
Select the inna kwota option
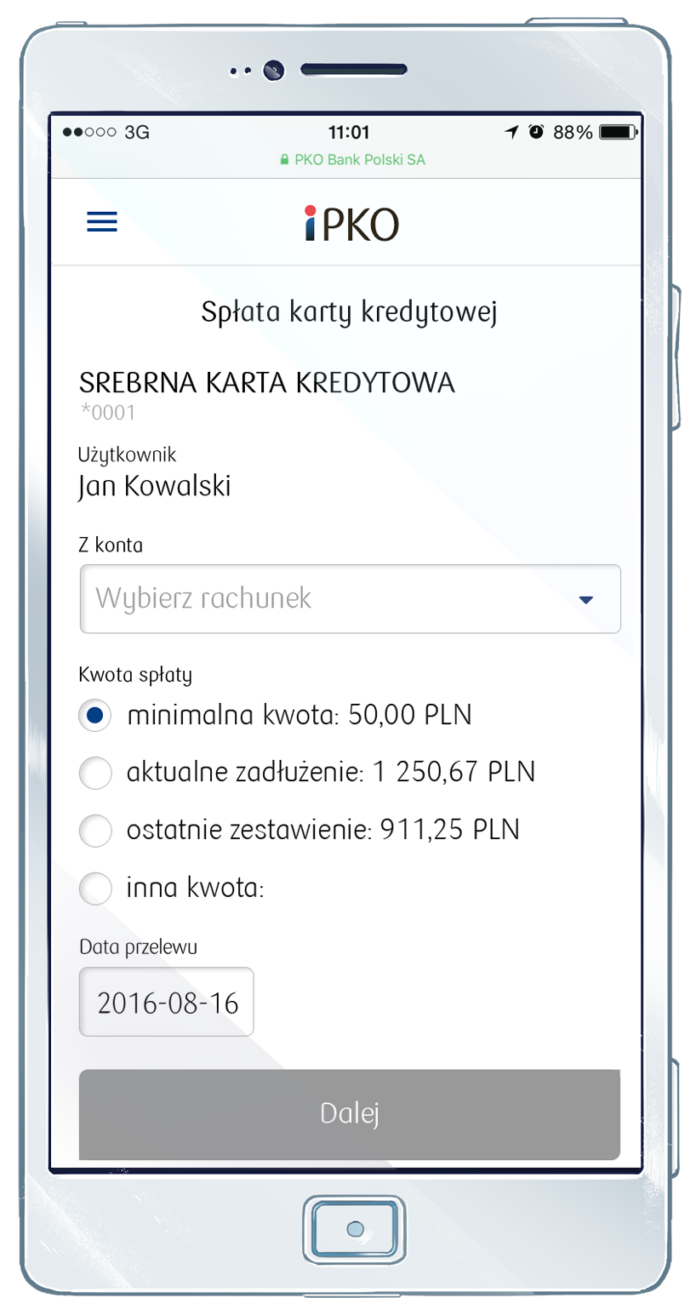pyautogui.click(x=95, y=887)
